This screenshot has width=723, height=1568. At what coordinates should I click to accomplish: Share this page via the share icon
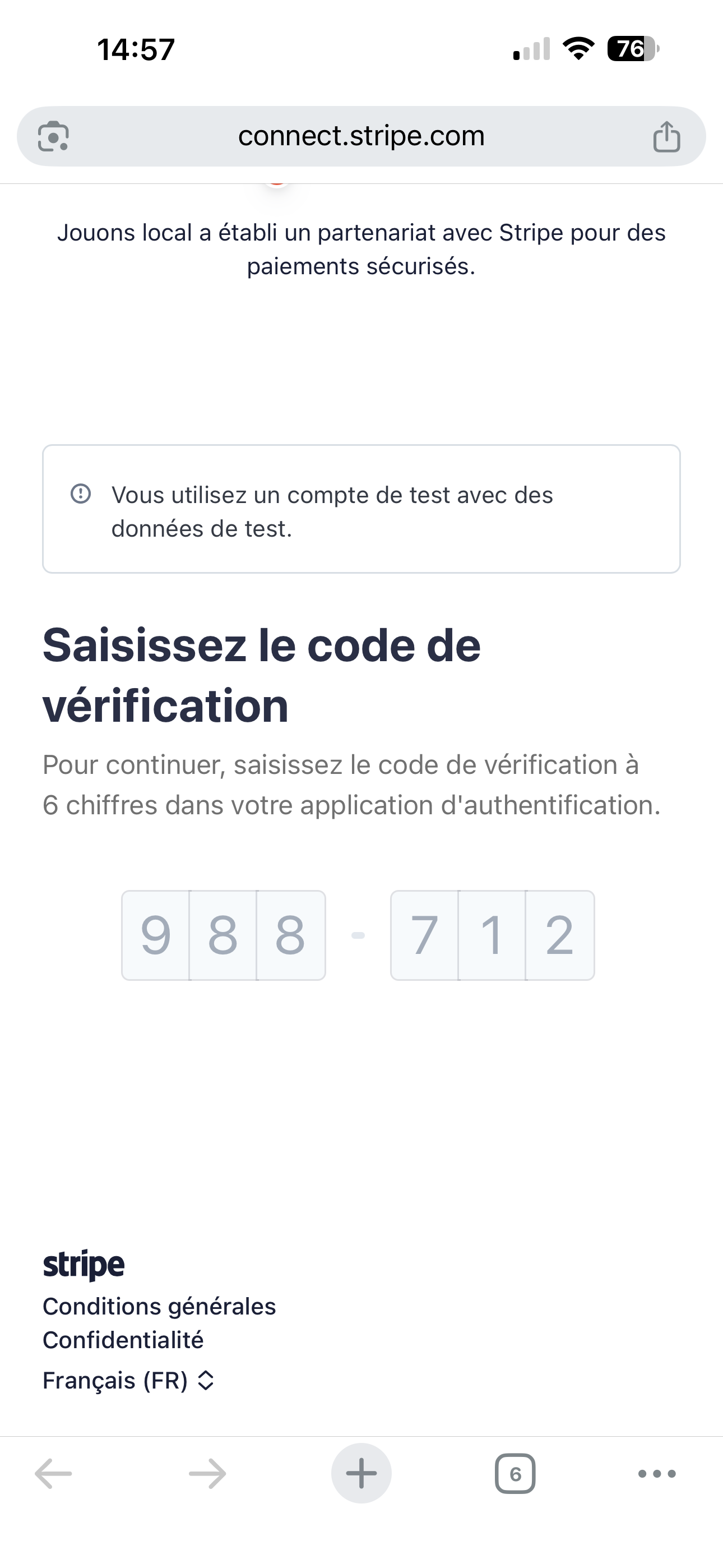pos(666,136)
